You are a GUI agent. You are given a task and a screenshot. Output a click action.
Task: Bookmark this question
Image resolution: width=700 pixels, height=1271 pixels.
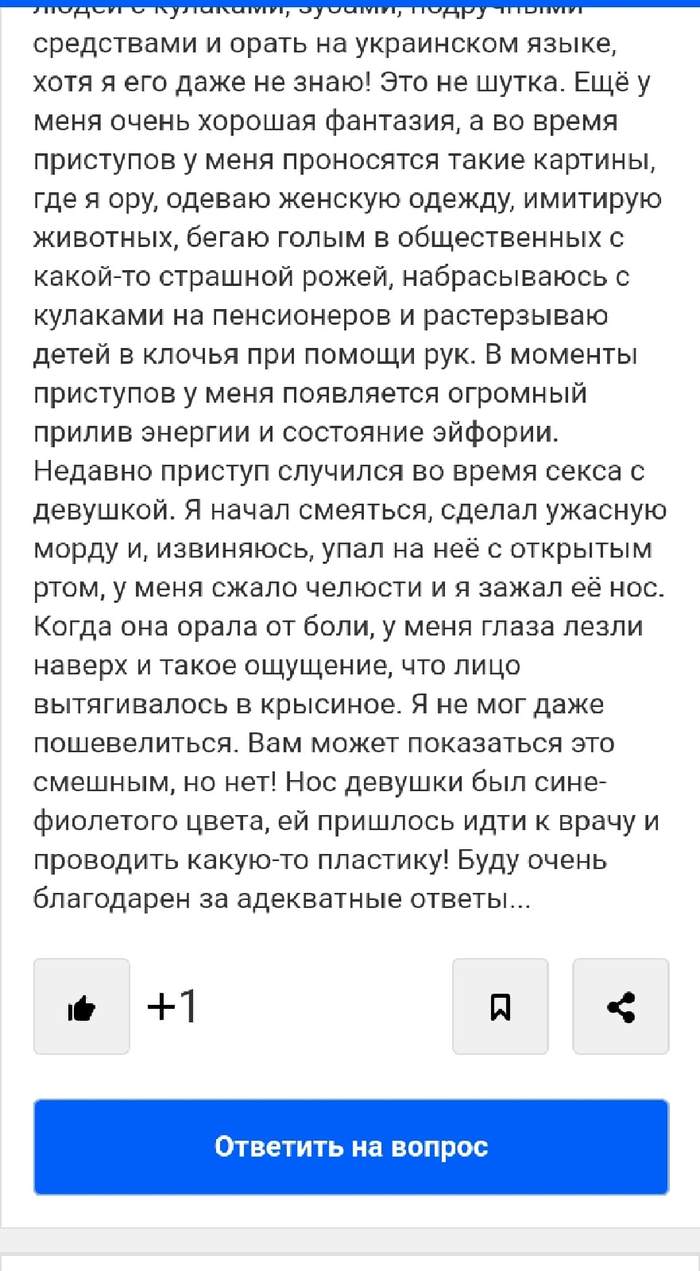[x=500, y=1006]
